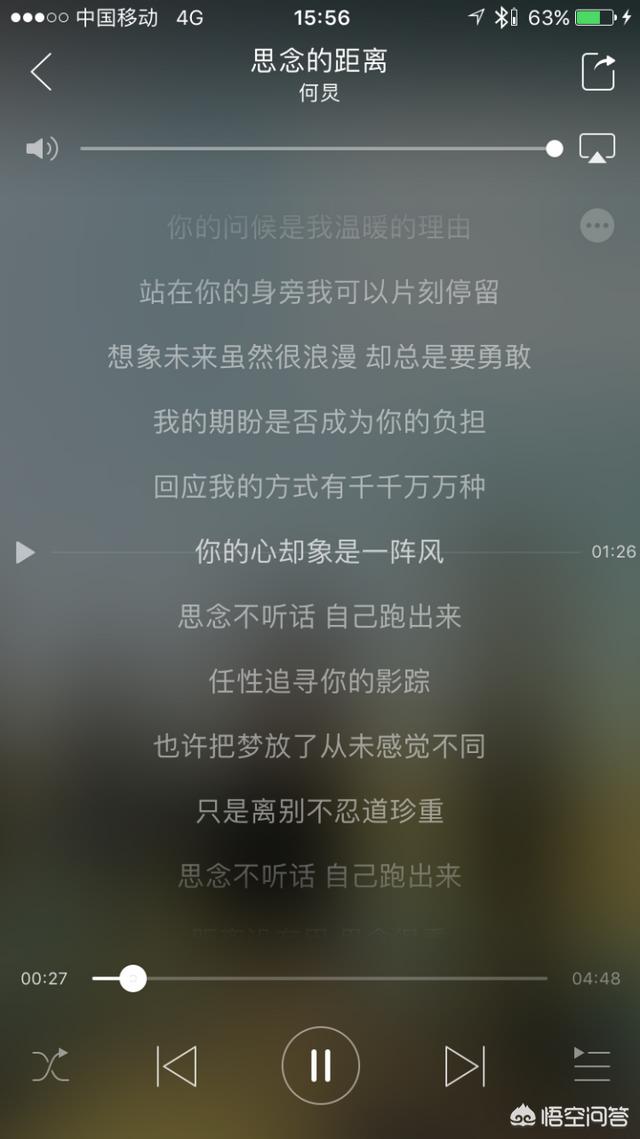Share the song 思念的距离
This screenshot has width=640, height=1139.
[598, 72]
